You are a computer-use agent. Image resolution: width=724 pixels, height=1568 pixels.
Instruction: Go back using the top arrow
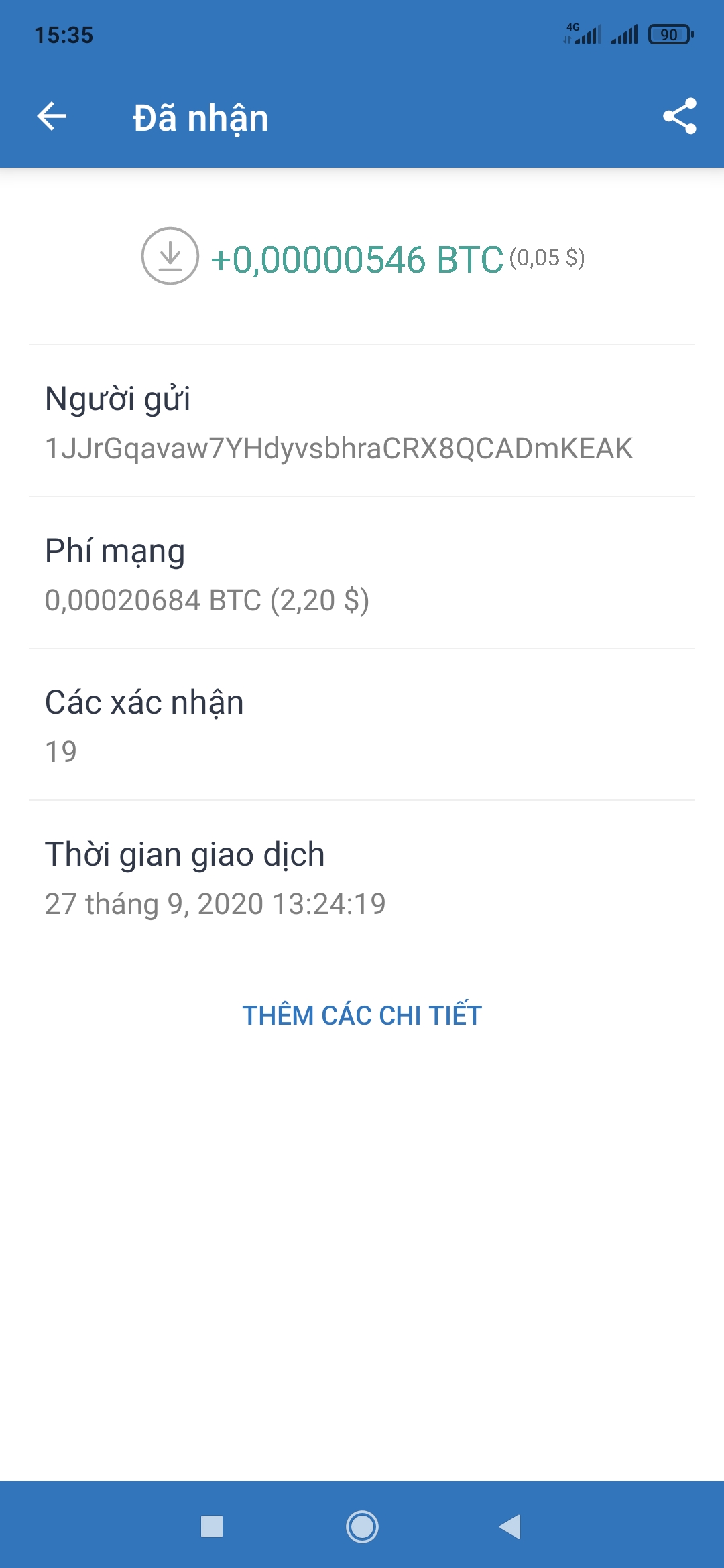52,117
